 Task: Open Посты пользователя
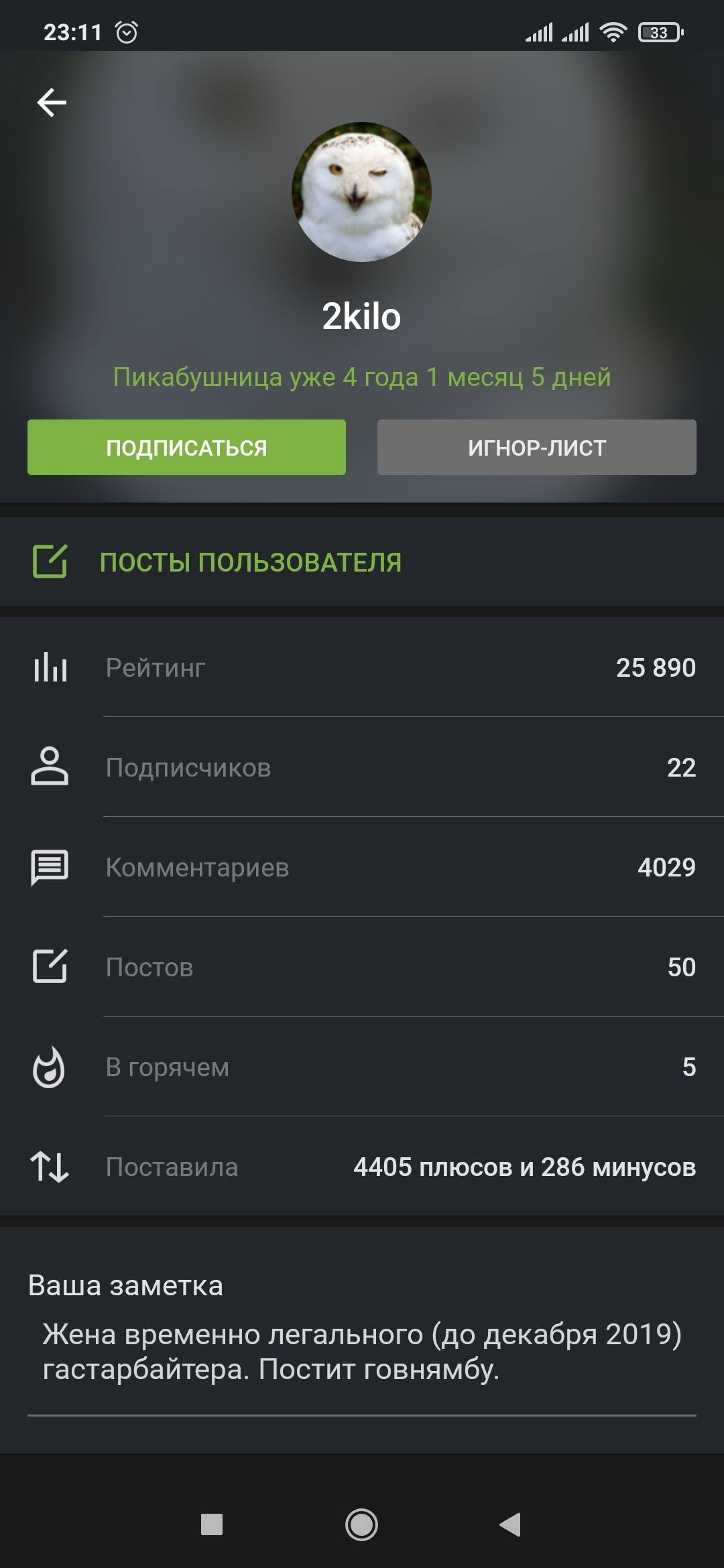pos(250,562)
